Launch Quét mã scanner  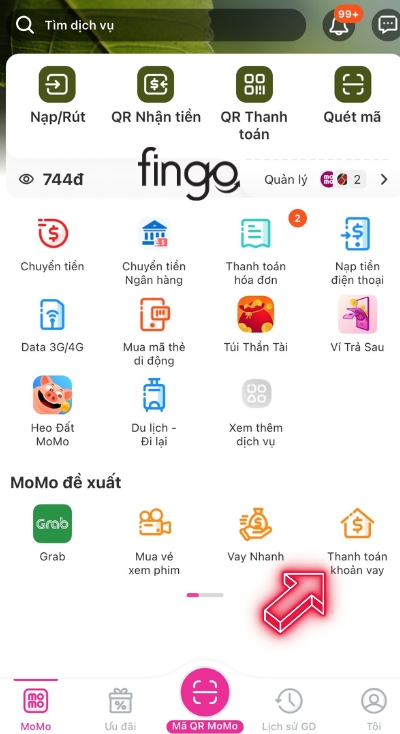(x=352, y=95)
